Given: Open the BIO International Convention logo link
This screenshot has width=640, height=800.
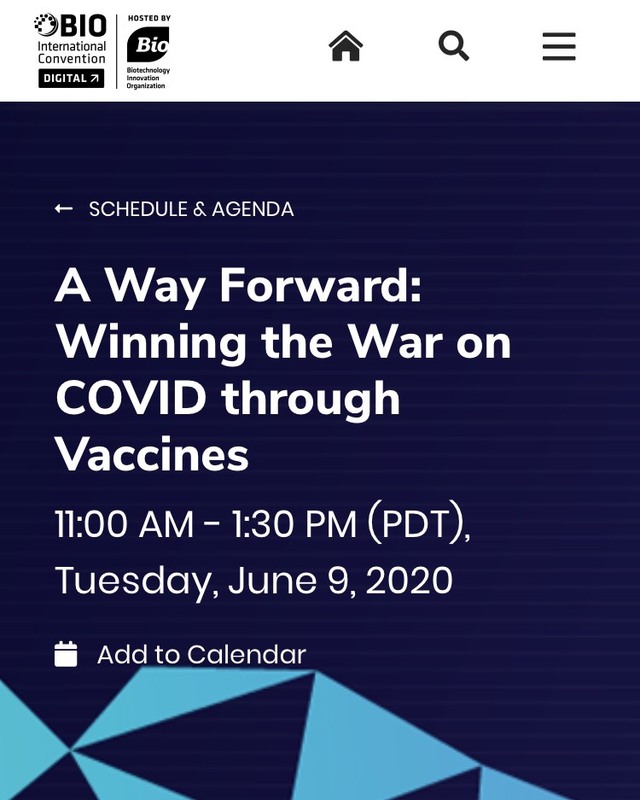Looking at the screenshot, I should (72, 50).
